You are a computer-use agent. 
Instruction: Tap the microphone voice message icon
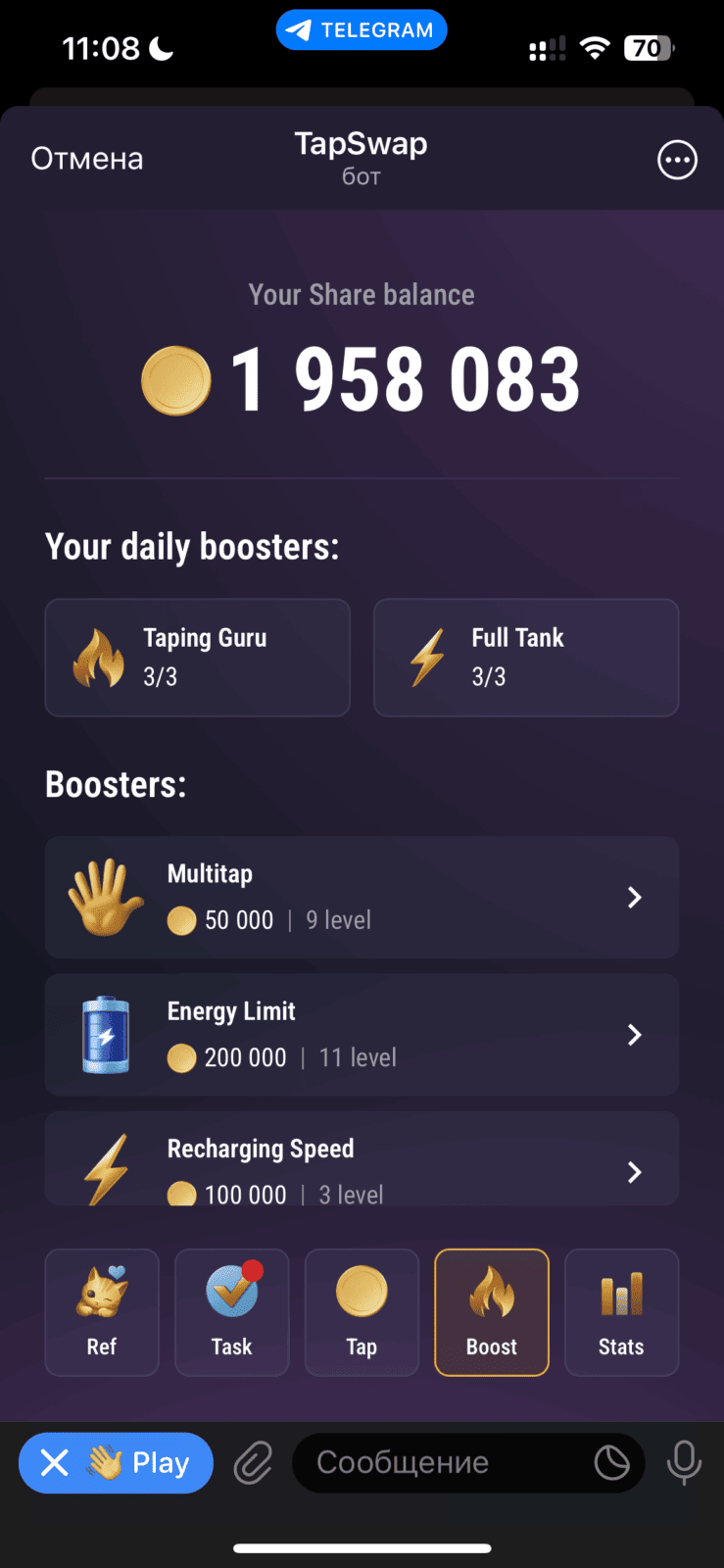[x=684, y=1463]
